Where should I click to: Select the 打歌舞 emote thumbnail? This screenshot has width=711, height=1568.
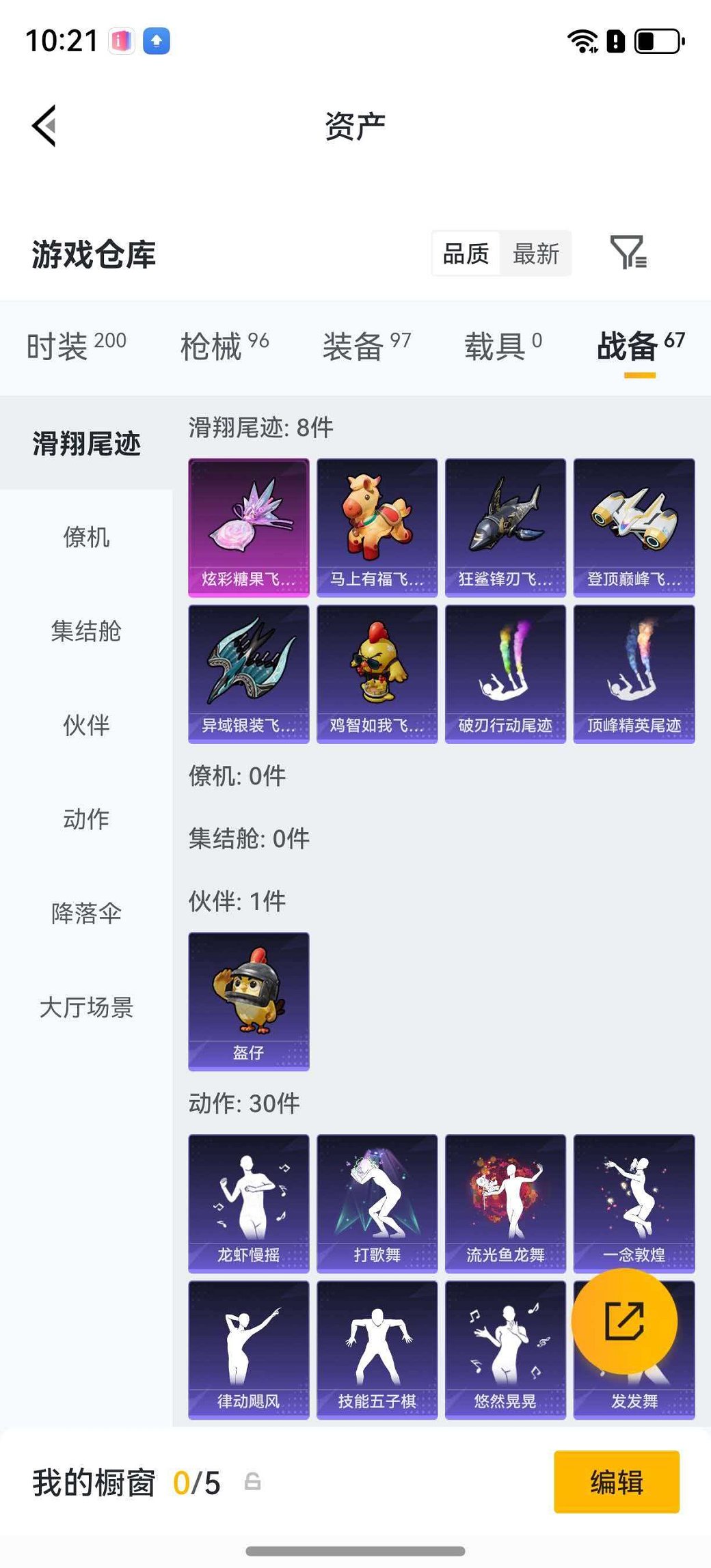click(x=377, y=1203)
